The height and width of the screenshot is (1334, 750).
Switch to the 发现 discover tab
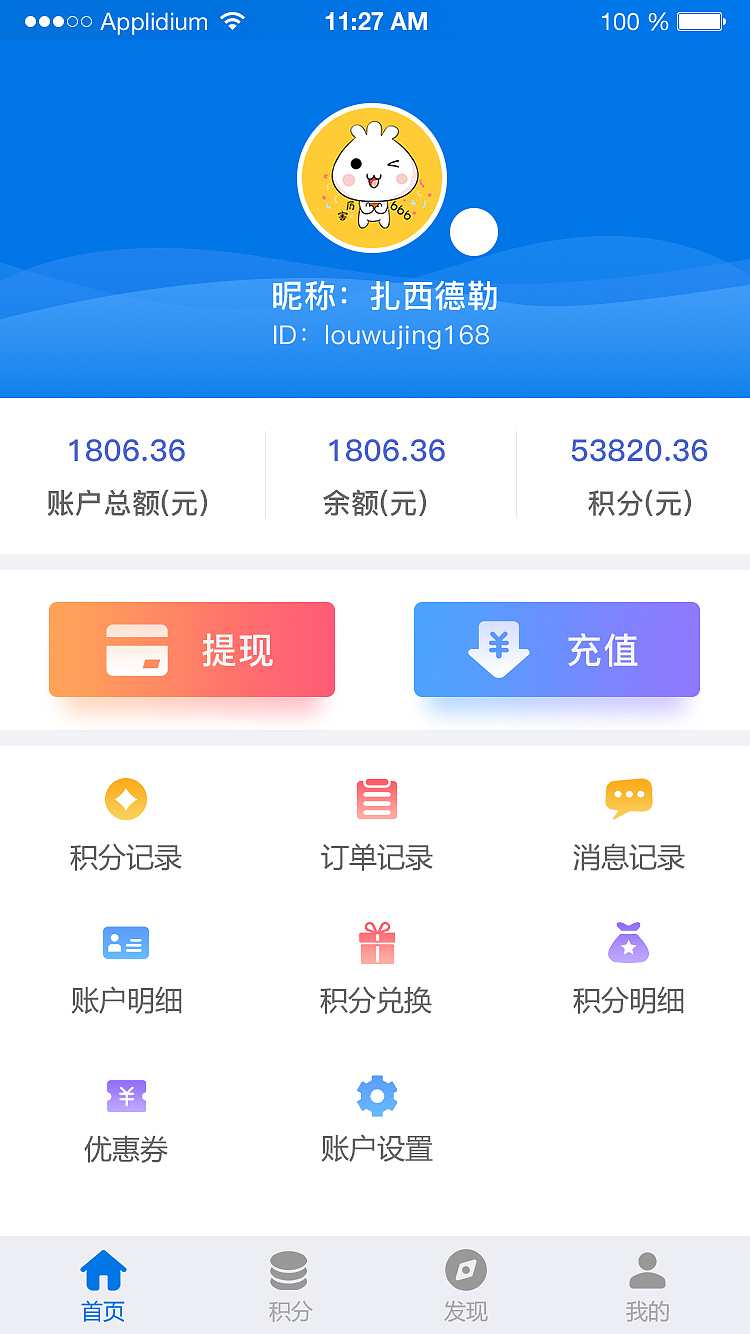[466, 1286]
